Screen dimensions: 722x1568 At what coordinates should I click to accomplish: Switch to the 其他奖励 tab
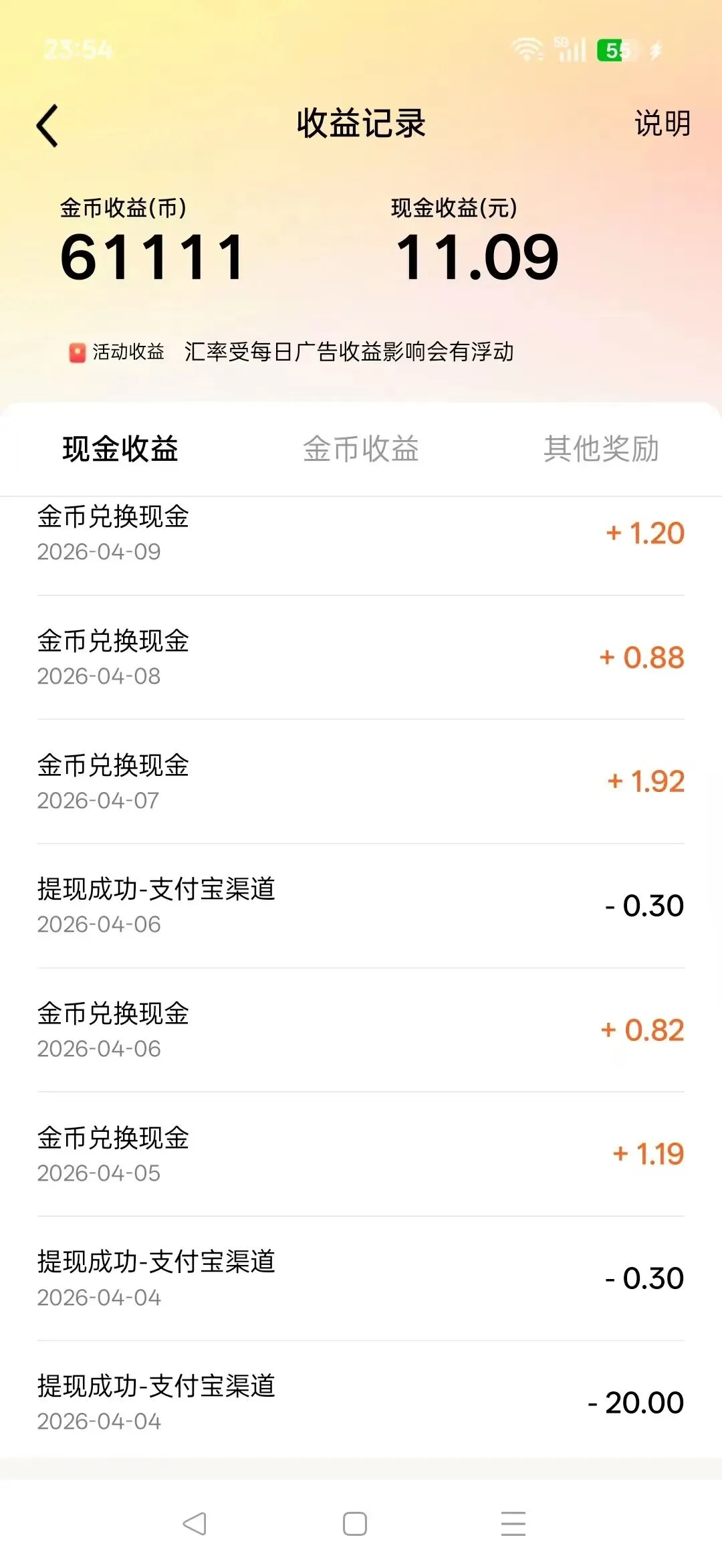coord(601,449)
